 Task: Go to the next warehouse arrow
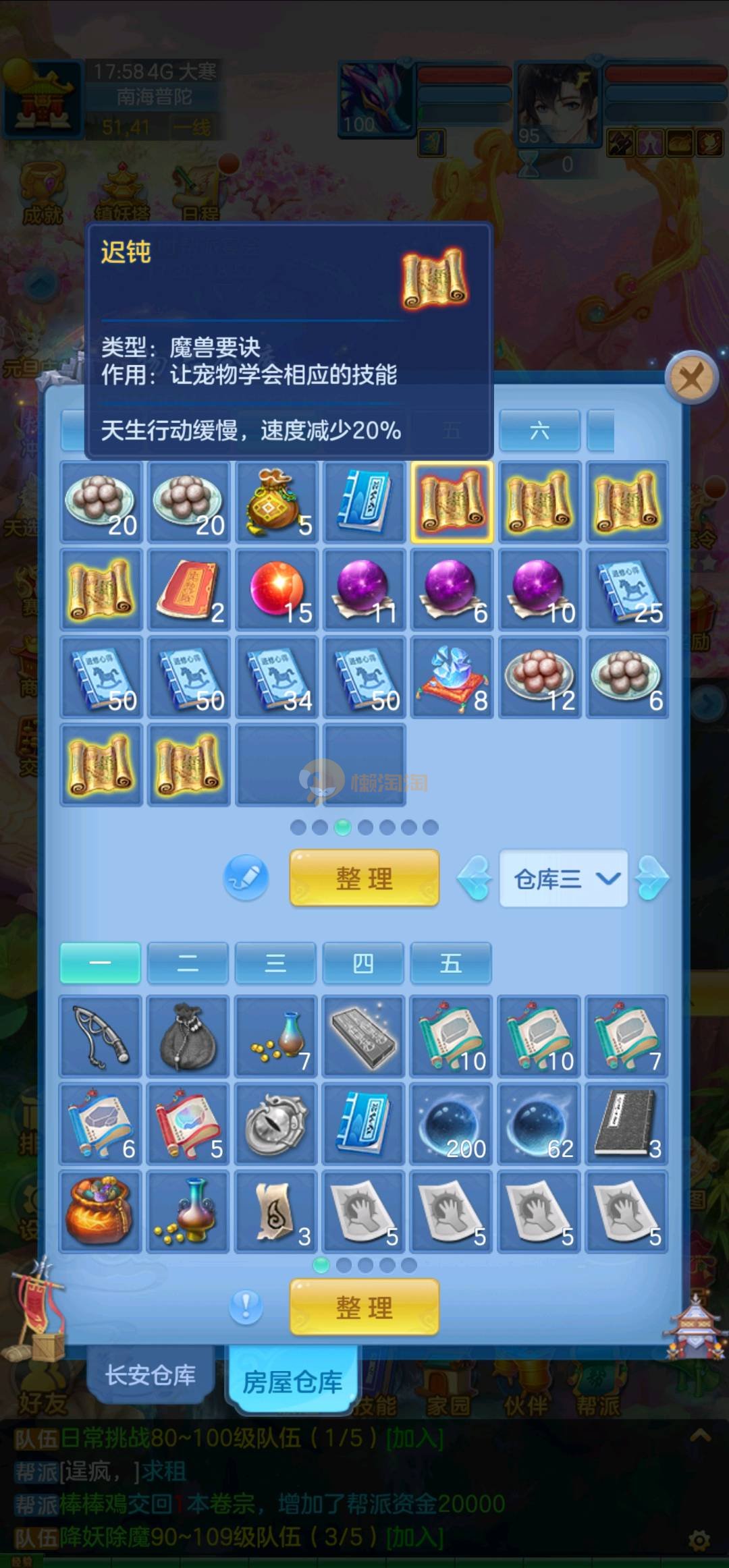652,878
